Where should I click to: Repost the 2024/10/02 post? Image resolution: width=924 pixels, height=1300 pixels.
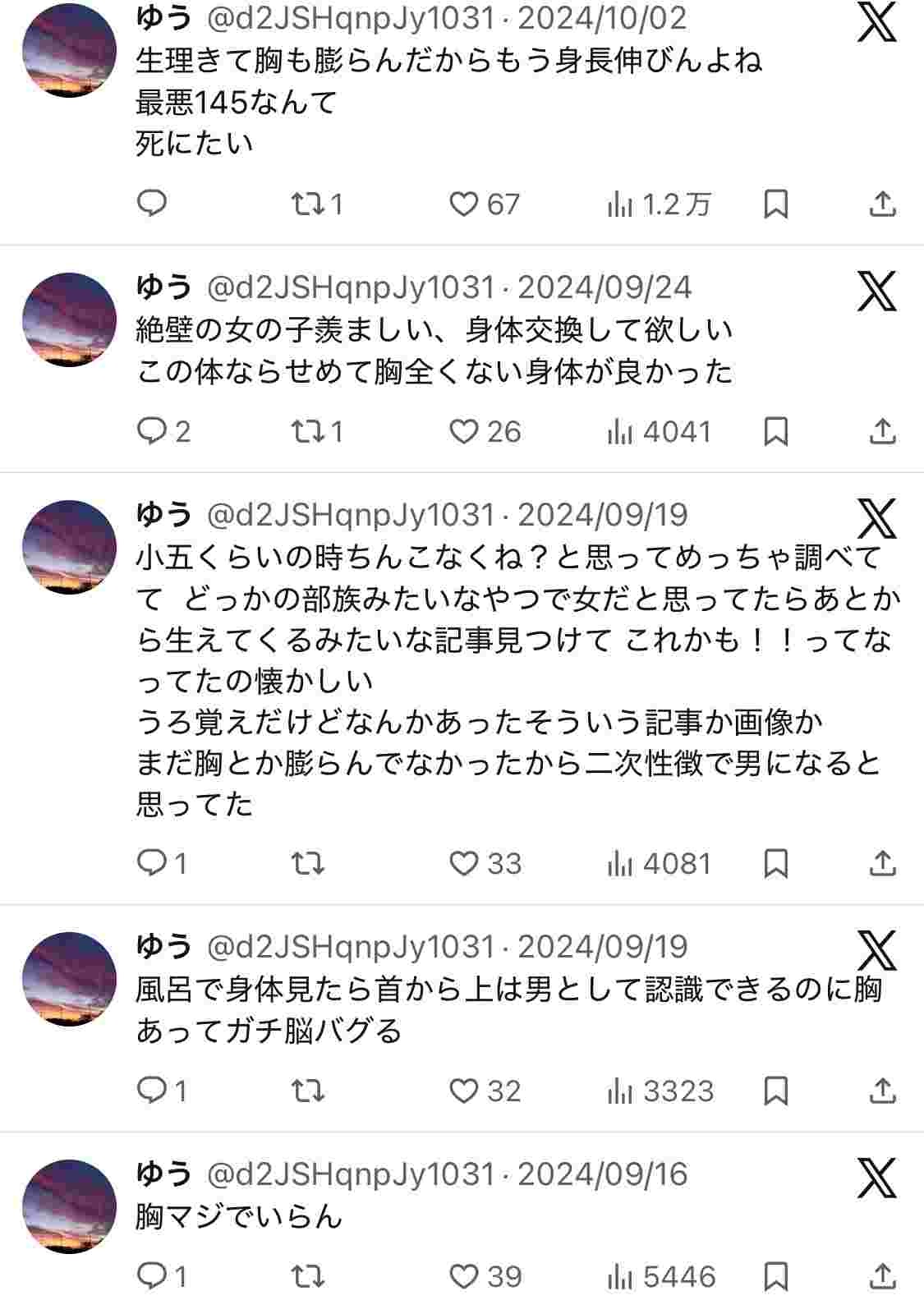click(x=308, y=204)
